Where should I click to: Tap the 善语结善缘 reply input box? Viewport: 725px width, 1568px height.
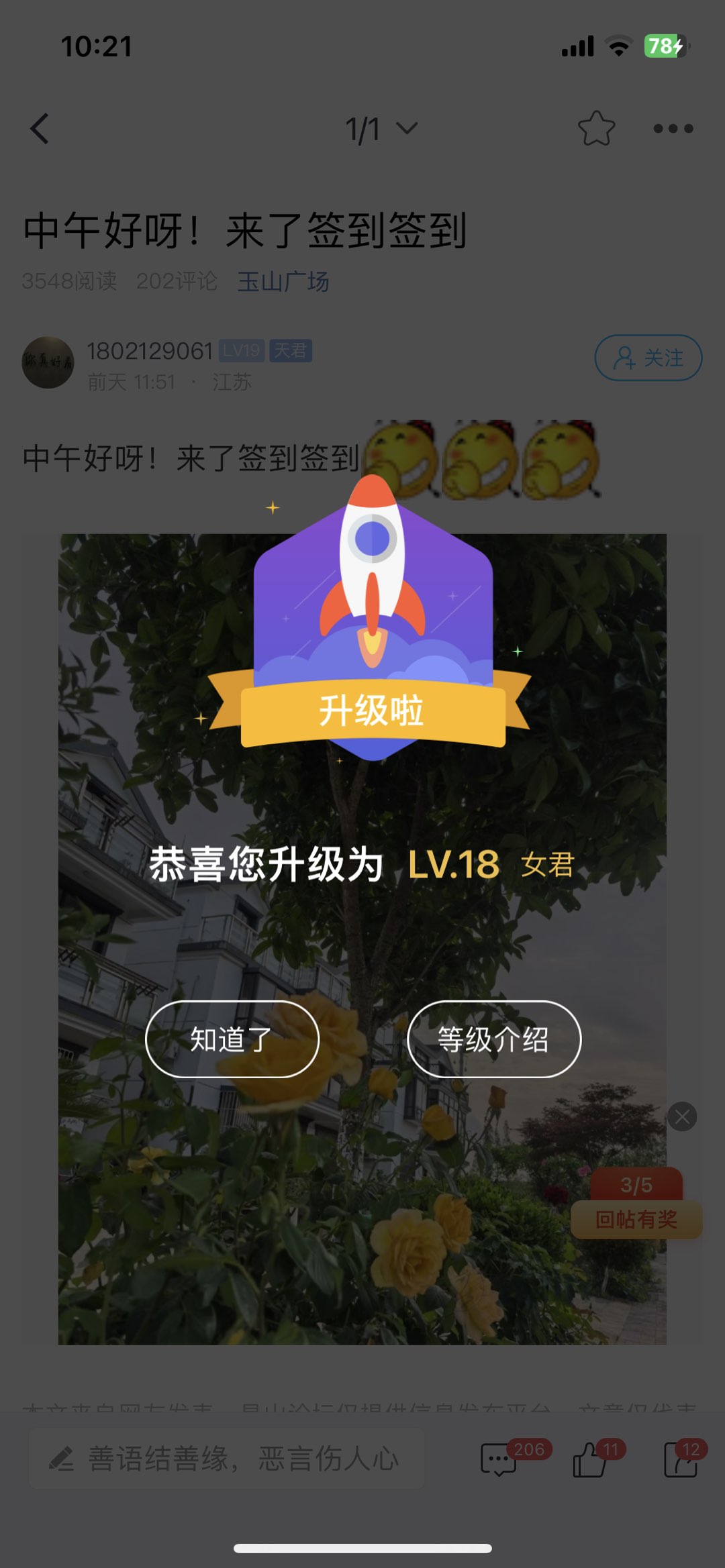pos(227,1459)
